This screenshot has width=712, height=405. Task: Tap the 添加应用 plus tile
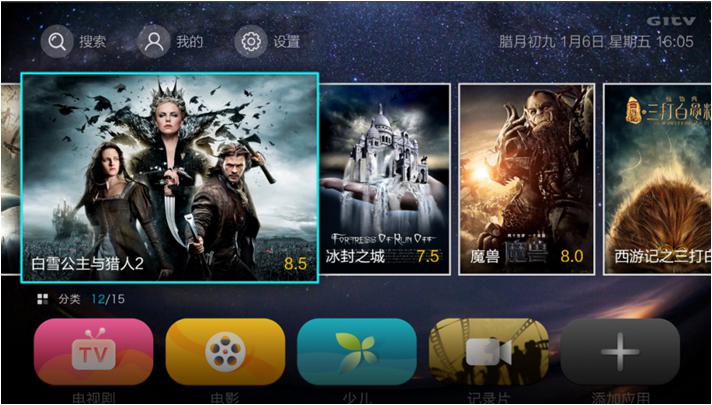click(620, 352)
